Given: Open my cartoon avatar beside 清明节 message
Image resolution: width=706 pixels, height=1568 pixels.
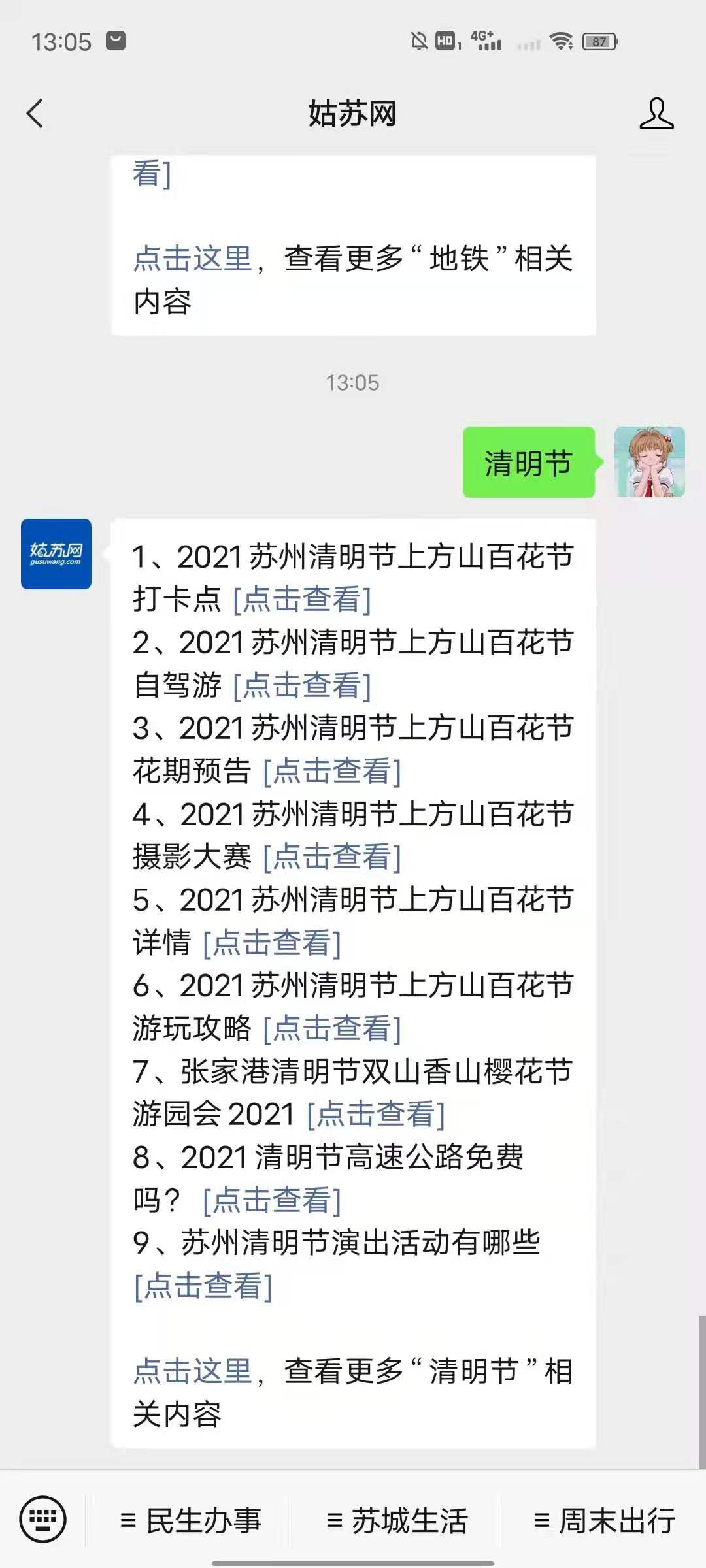Looking at the screenshot, I should coord(649,462).
